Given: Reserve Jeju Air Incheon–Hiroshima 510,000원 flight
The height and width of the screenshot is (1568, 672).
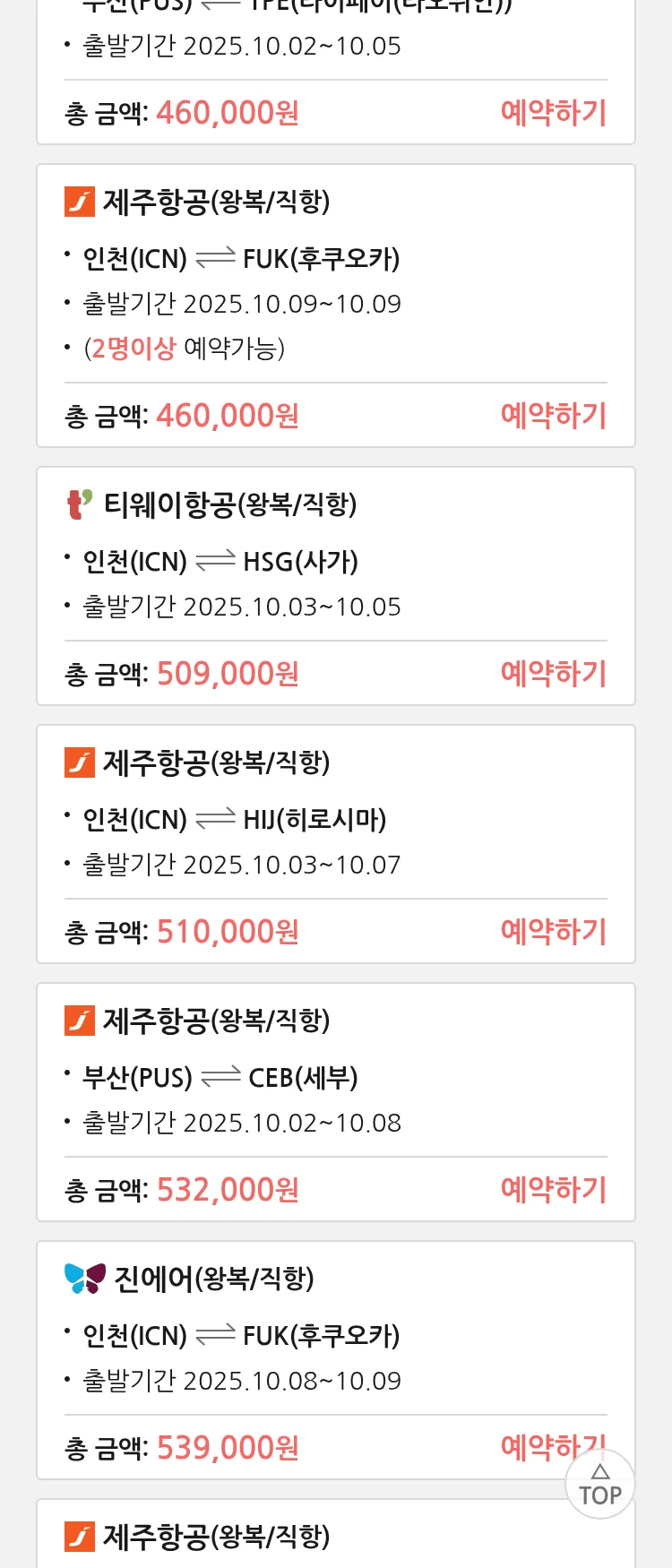Looking at the screenshot, I should 553,932.
